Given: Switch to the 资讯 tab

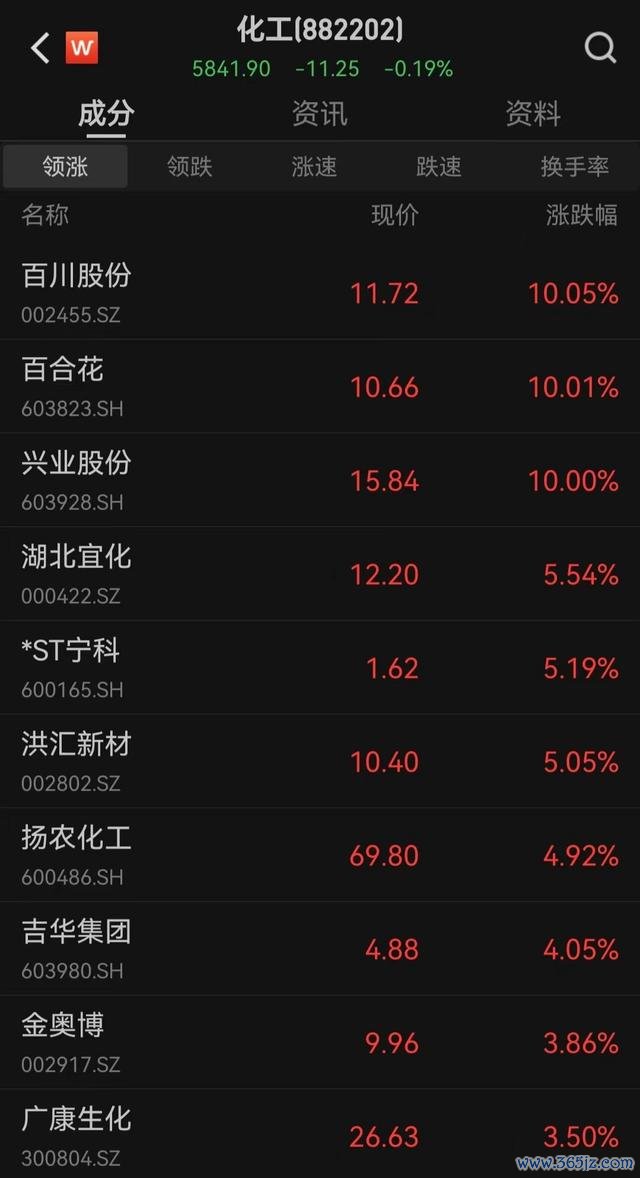Looking at the screenshot, I should 320,114.
